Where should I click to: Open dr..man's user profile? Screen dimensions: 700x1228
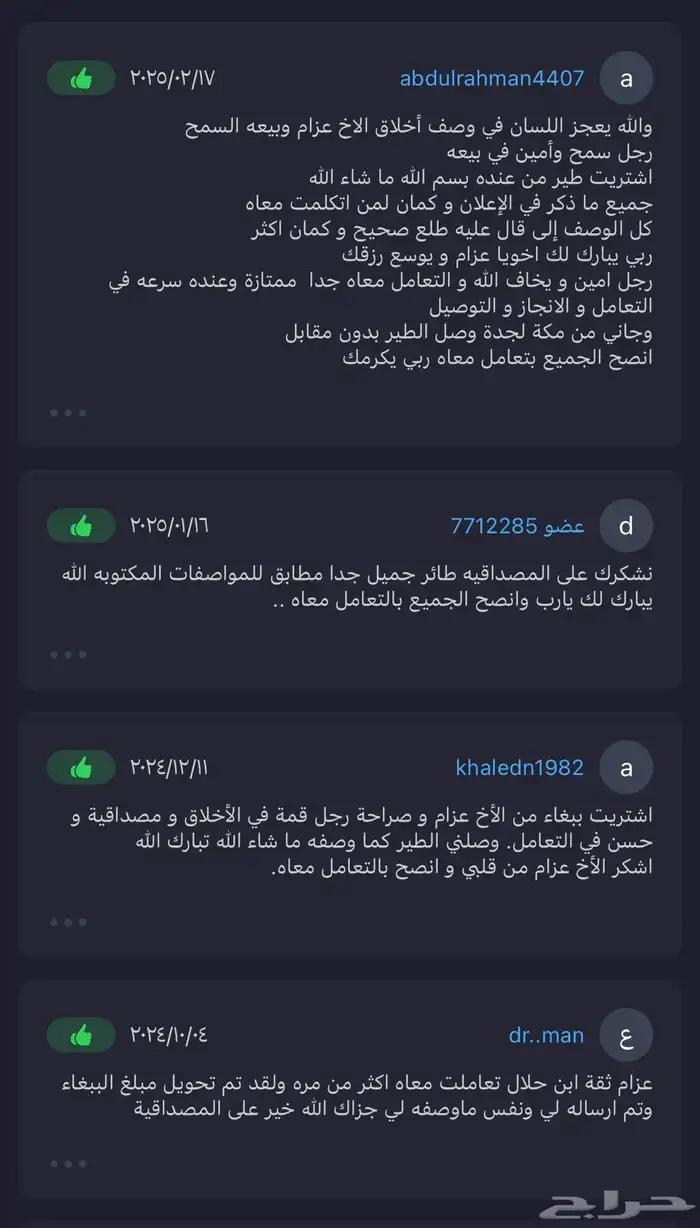click(545, 1035)
